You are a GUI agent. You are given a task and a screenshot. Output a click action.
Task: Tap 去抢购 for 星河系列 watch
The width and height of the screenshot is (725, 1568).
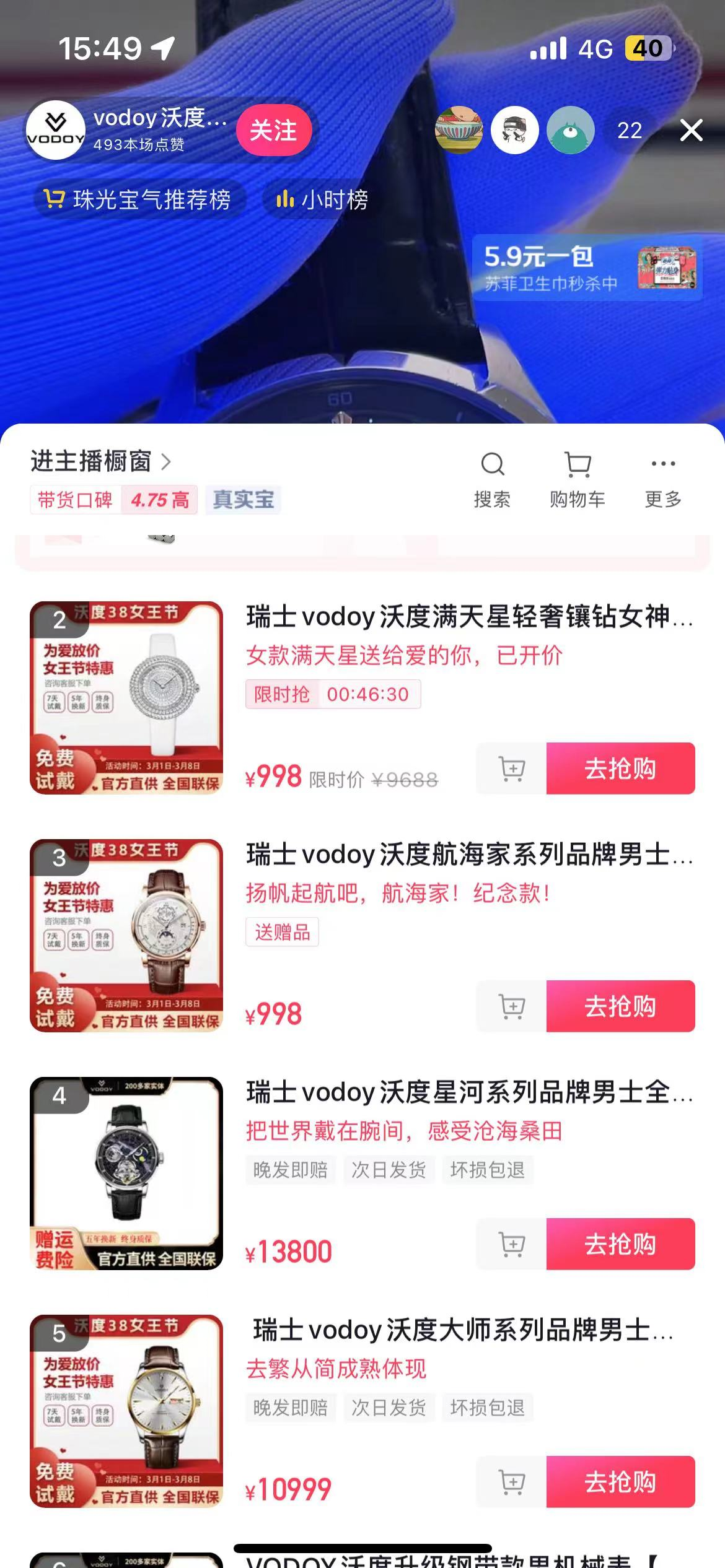[620, 1244]
